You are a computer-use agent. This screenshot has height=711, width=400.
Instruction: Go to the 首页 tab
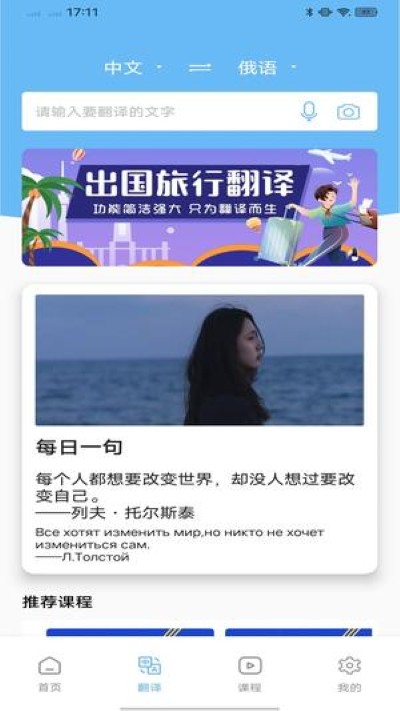pos(49,674)
